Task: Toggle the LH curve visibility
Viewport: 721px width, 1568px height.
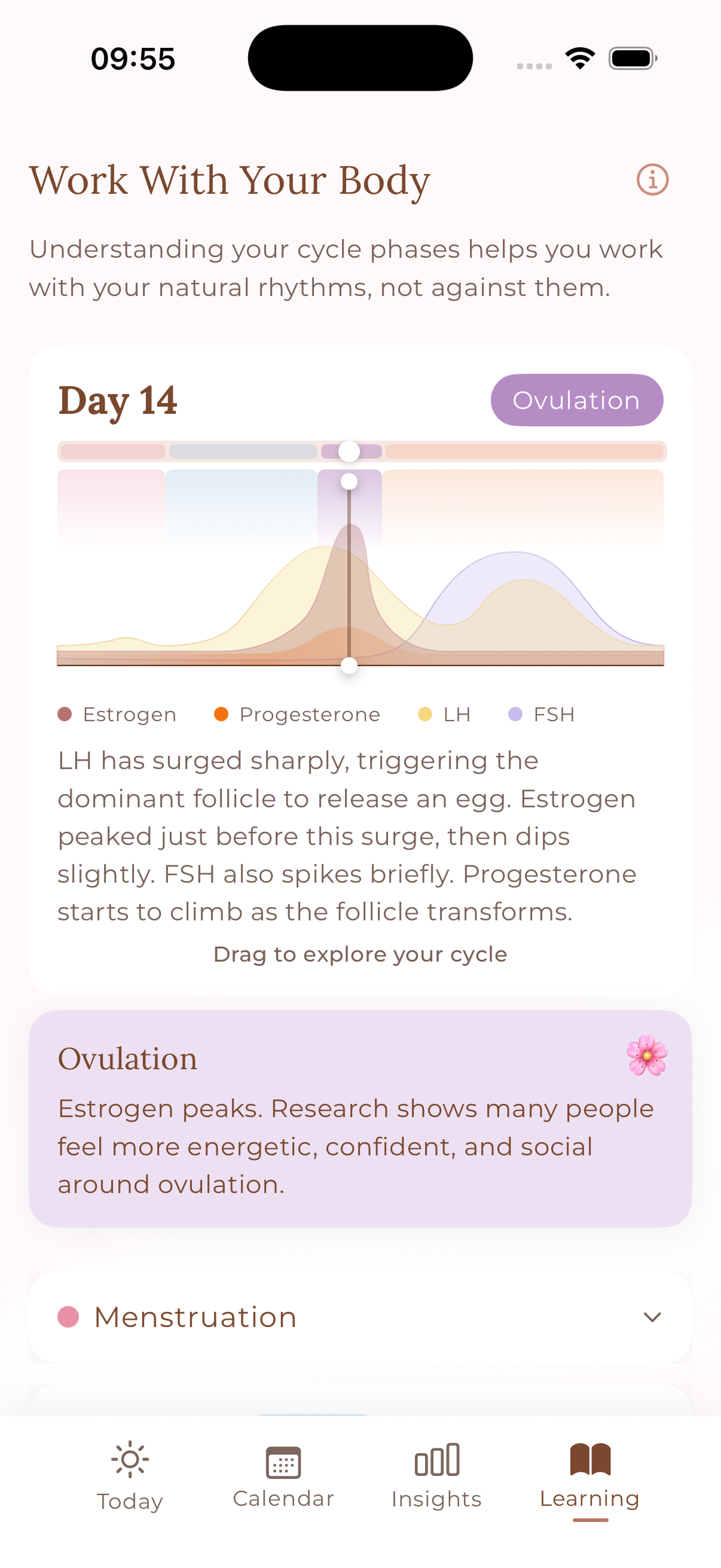Action: 424,713
